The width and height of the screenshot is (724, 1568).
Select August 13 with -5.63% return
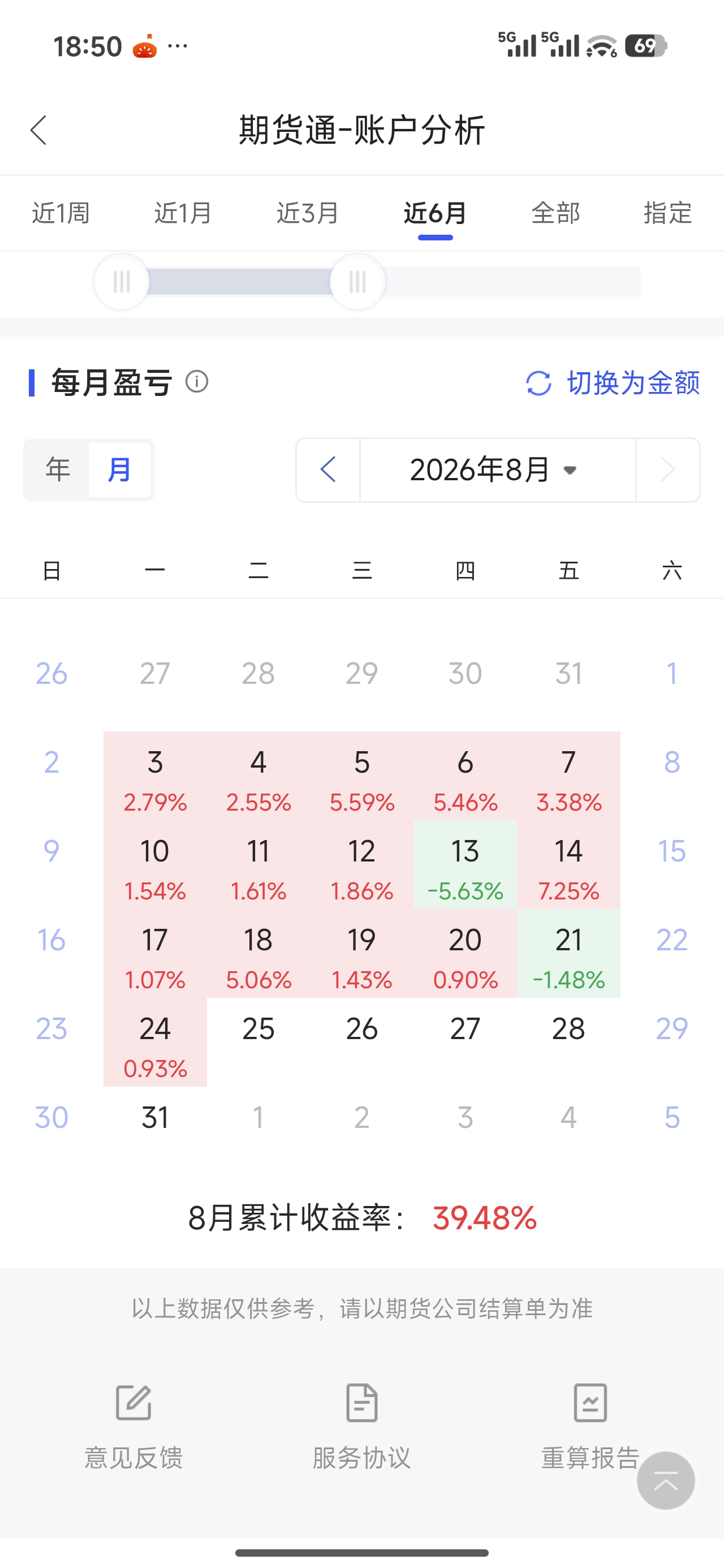coord(465,864)
